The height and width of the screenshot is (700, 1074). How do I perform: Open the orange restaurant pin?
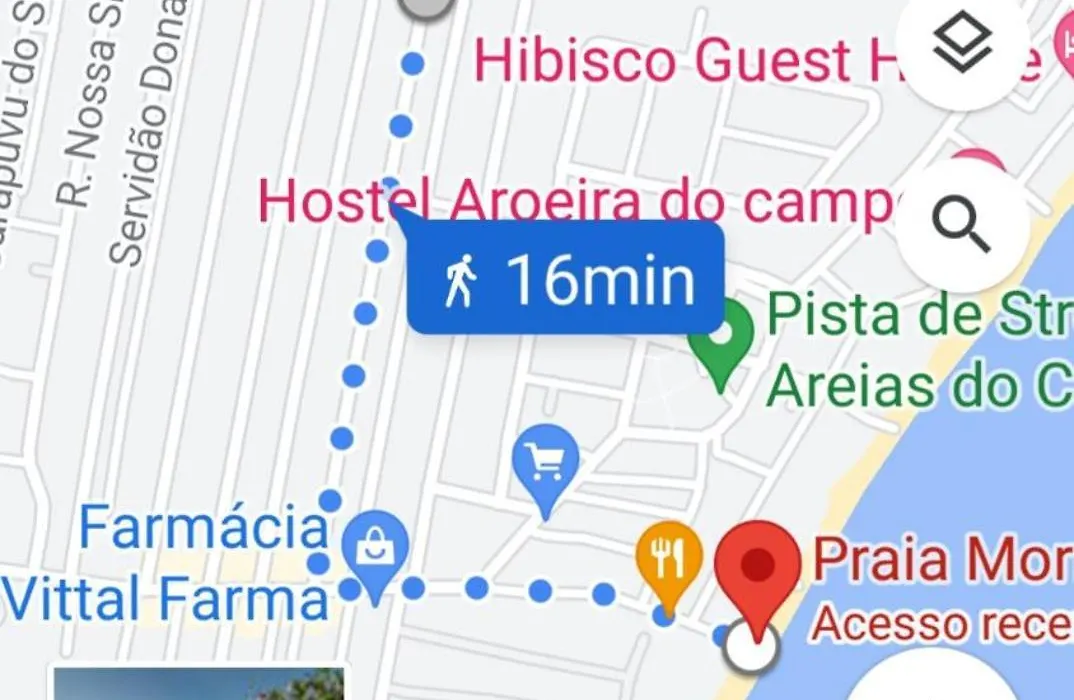(669, 559)
